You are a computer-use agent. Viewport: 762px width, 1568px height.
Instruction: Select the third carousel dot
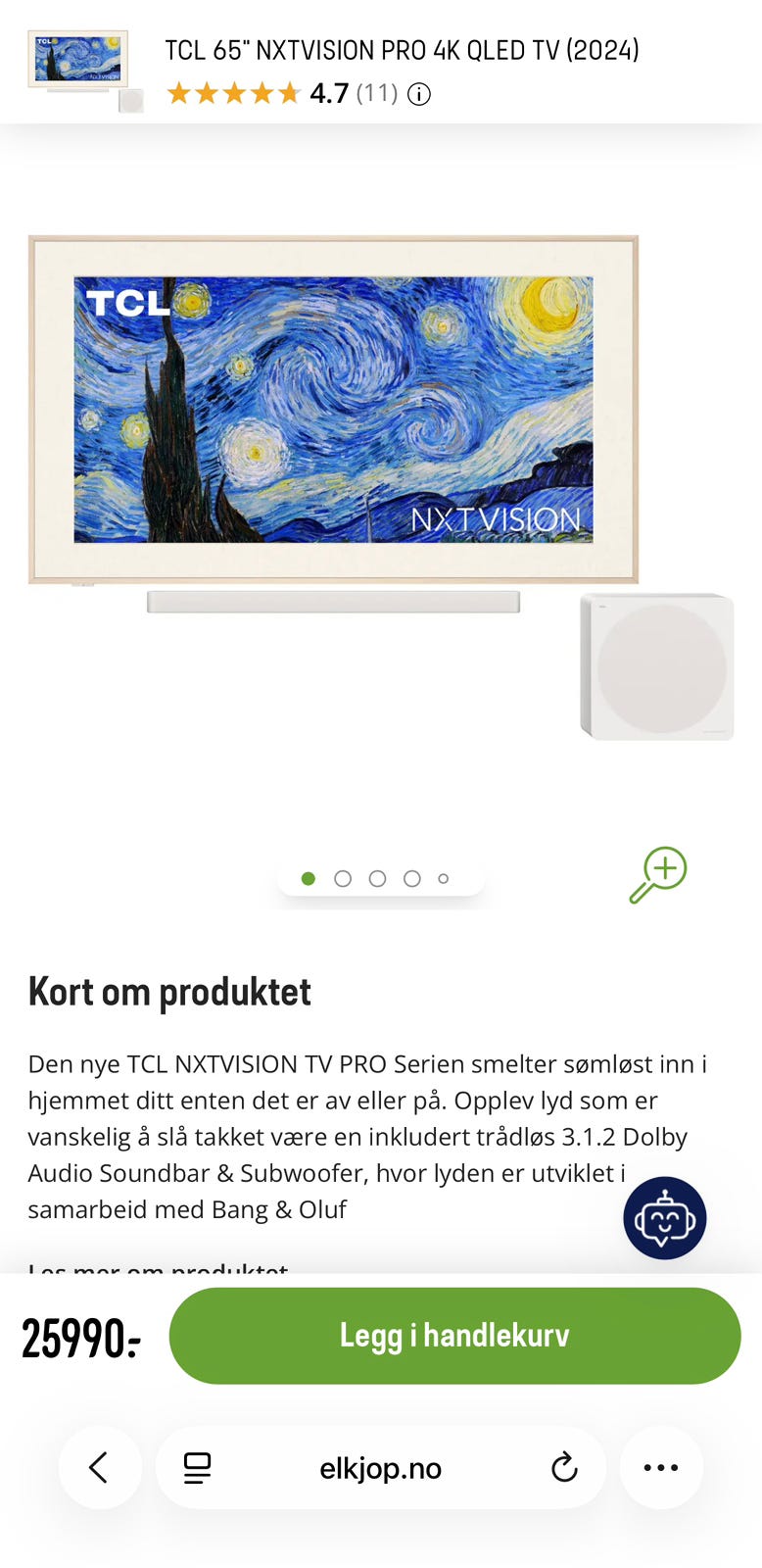tap(375, 878)
